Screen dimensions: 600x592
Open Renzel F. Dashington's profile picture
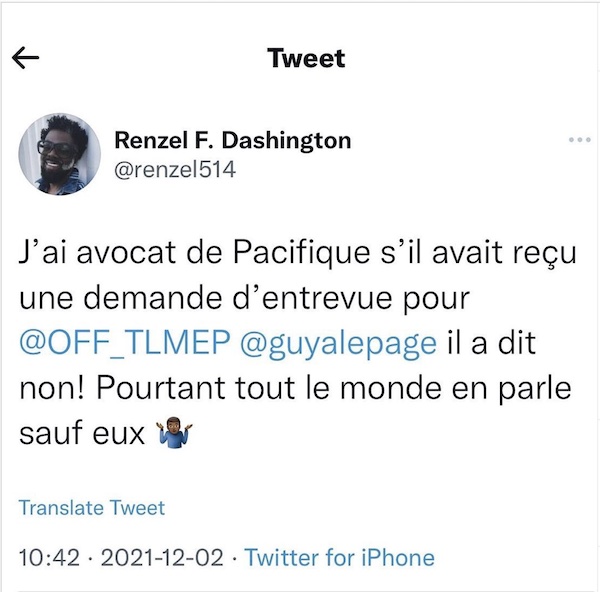coord(60,153)
